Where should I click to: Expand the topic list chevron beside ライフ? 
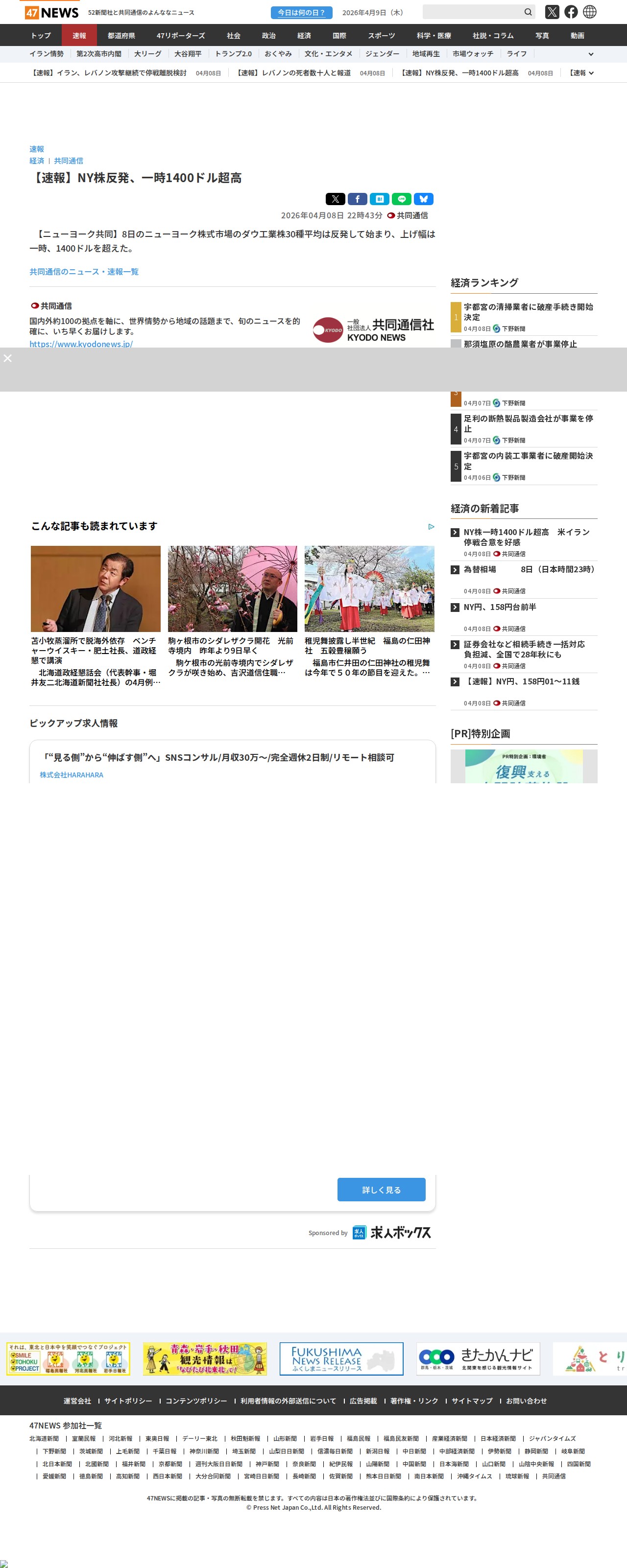pos(590,54)
